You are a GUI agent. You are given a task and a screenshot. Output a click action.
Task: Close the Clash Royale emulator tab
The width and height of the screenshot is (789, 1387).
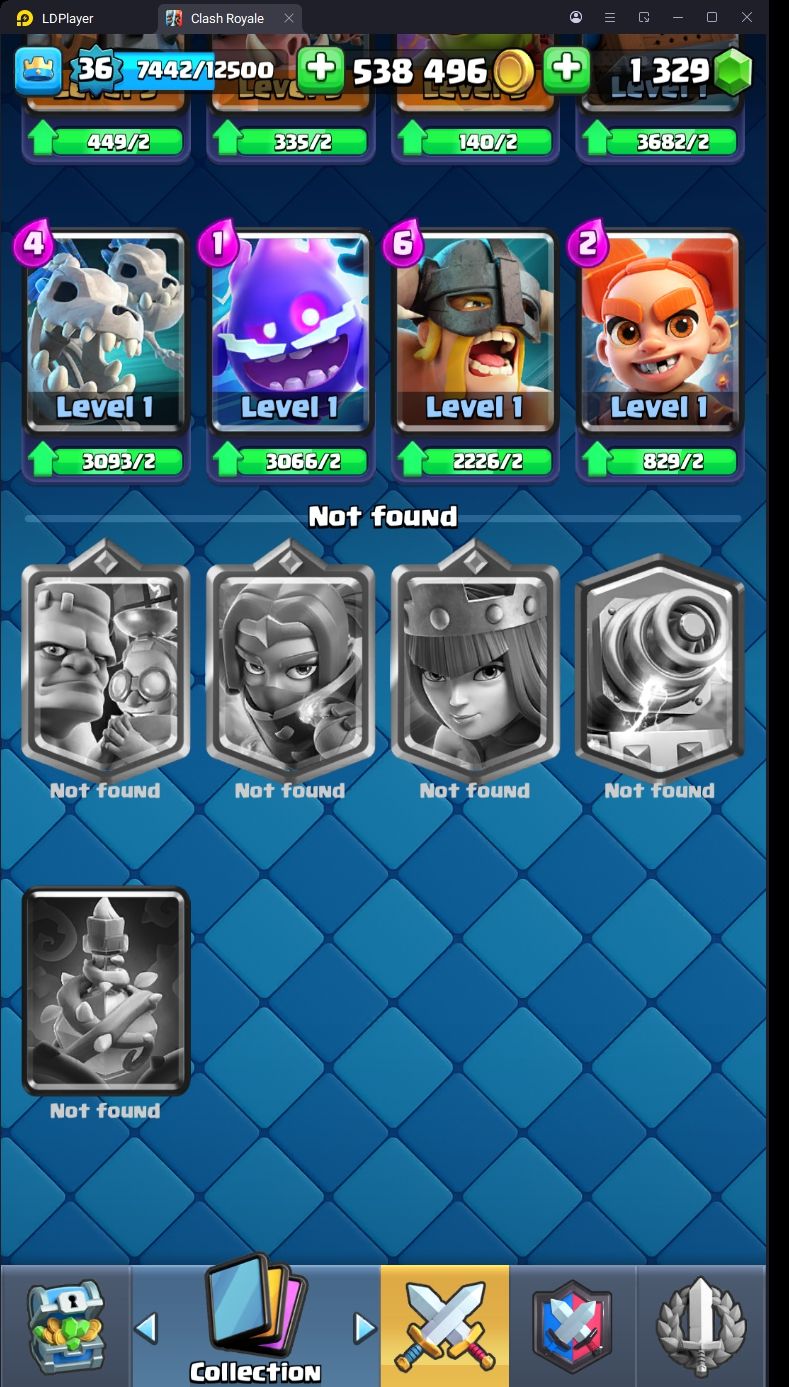tap(289, 18)
